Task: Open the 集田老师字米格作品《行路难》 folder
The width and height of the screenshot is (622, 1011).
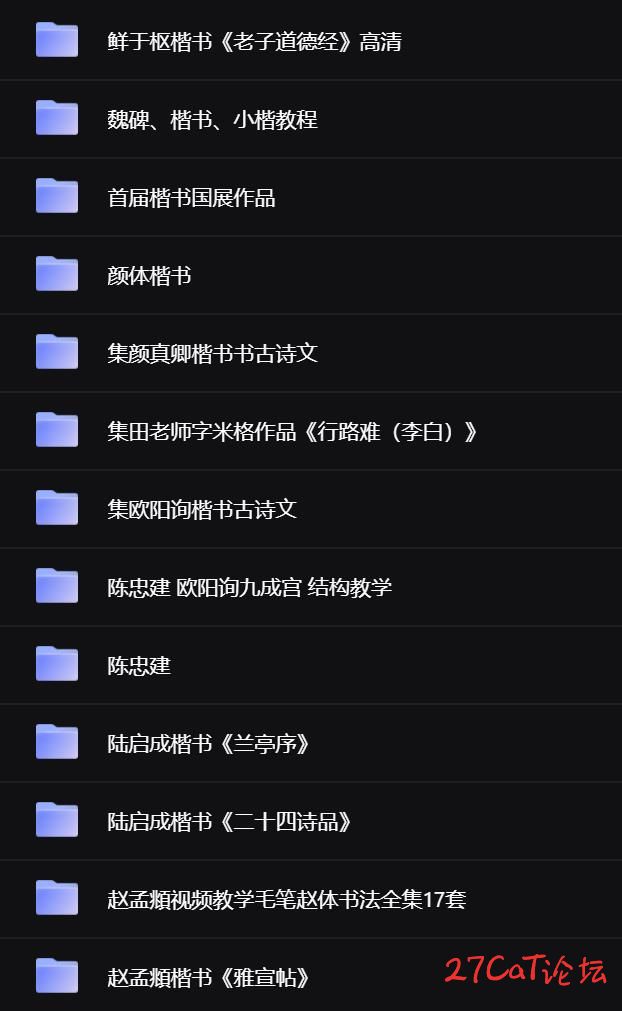Action: tap(292, 432)
